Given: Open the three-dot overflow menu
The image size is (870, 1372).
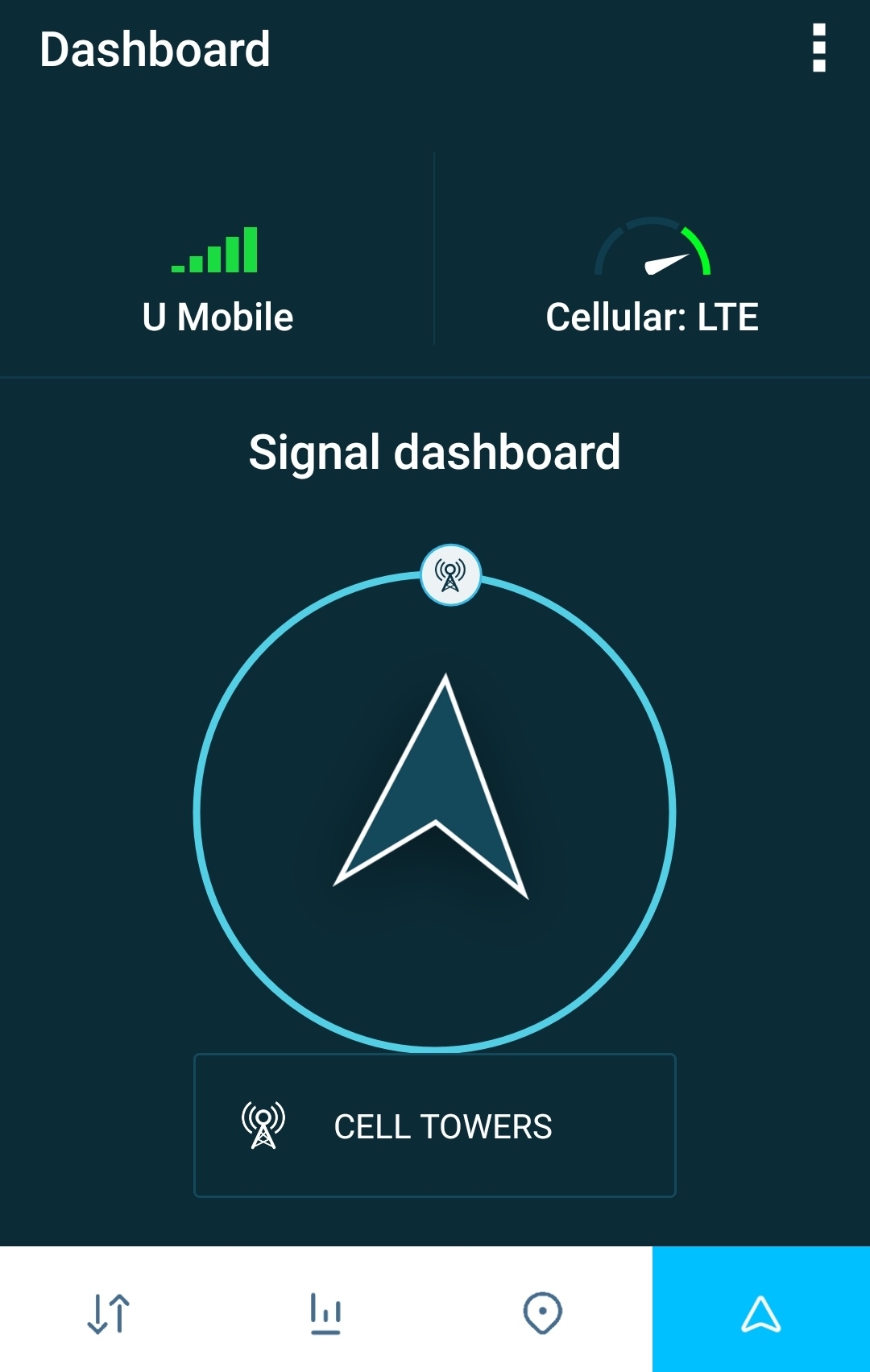Looking at the screenshot, I should [x=818, y=48].
